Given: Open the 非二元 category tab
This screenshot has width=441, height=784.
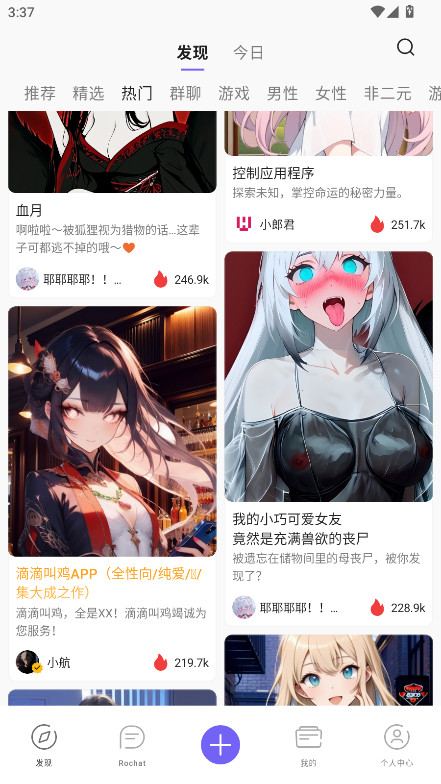Looking at the screenshot, I should (x=388, y=93).
